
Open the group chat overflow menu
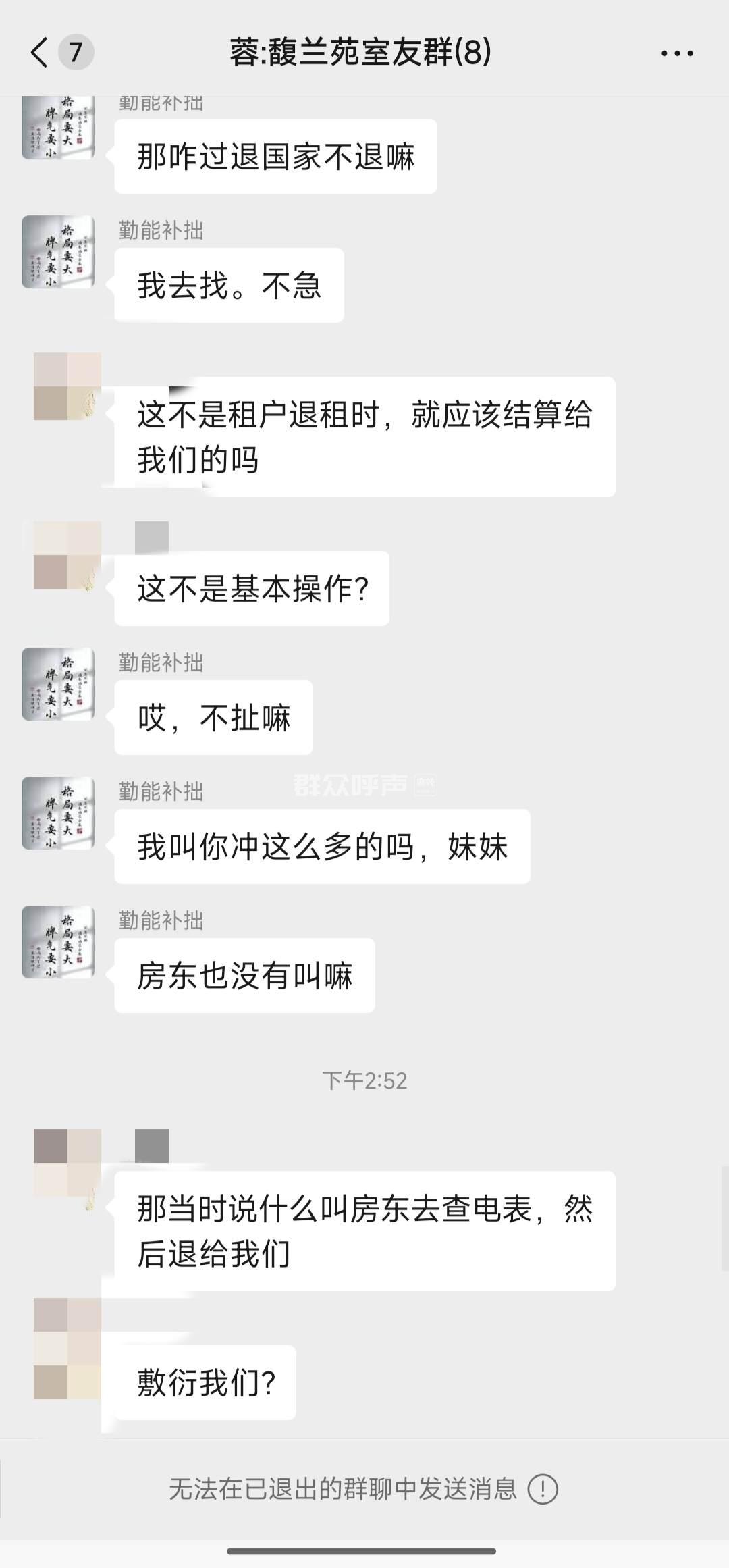[677, 53]
